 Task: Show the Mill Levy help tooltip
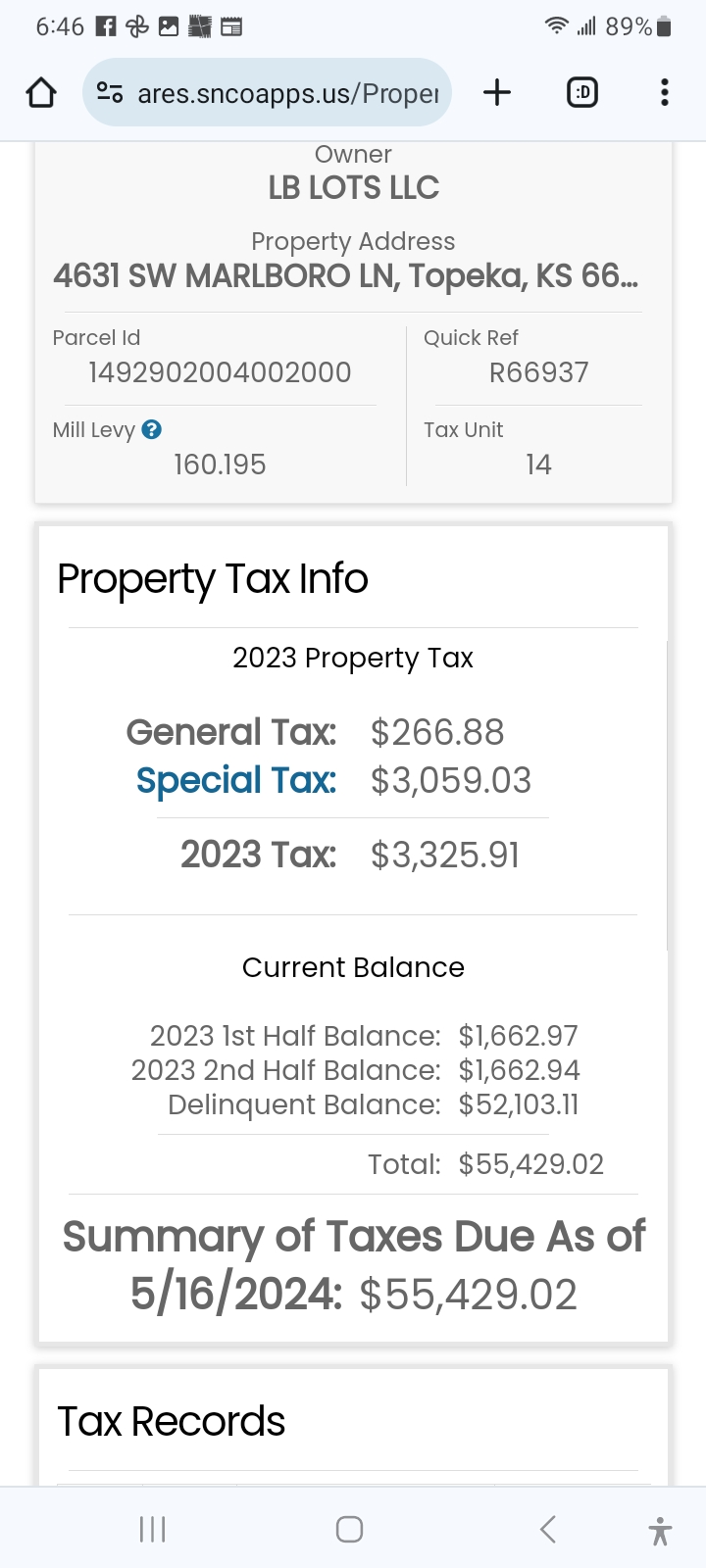click(152, 429)
